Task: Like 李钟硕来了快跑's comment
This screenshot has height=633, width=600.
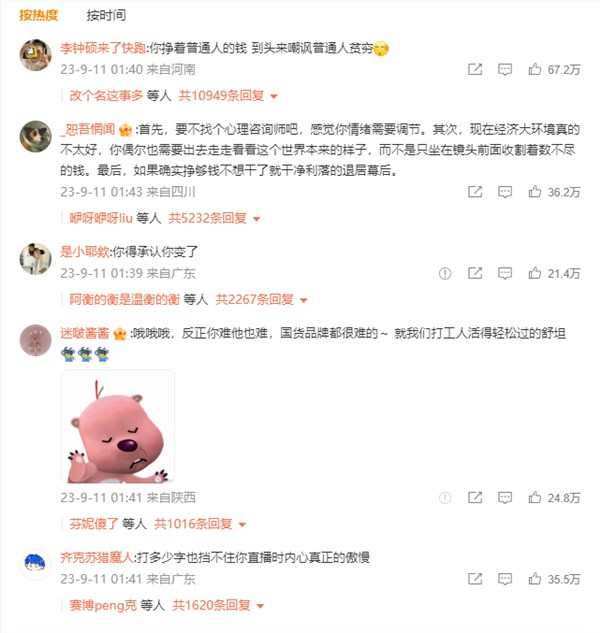Action: [536, 70]
